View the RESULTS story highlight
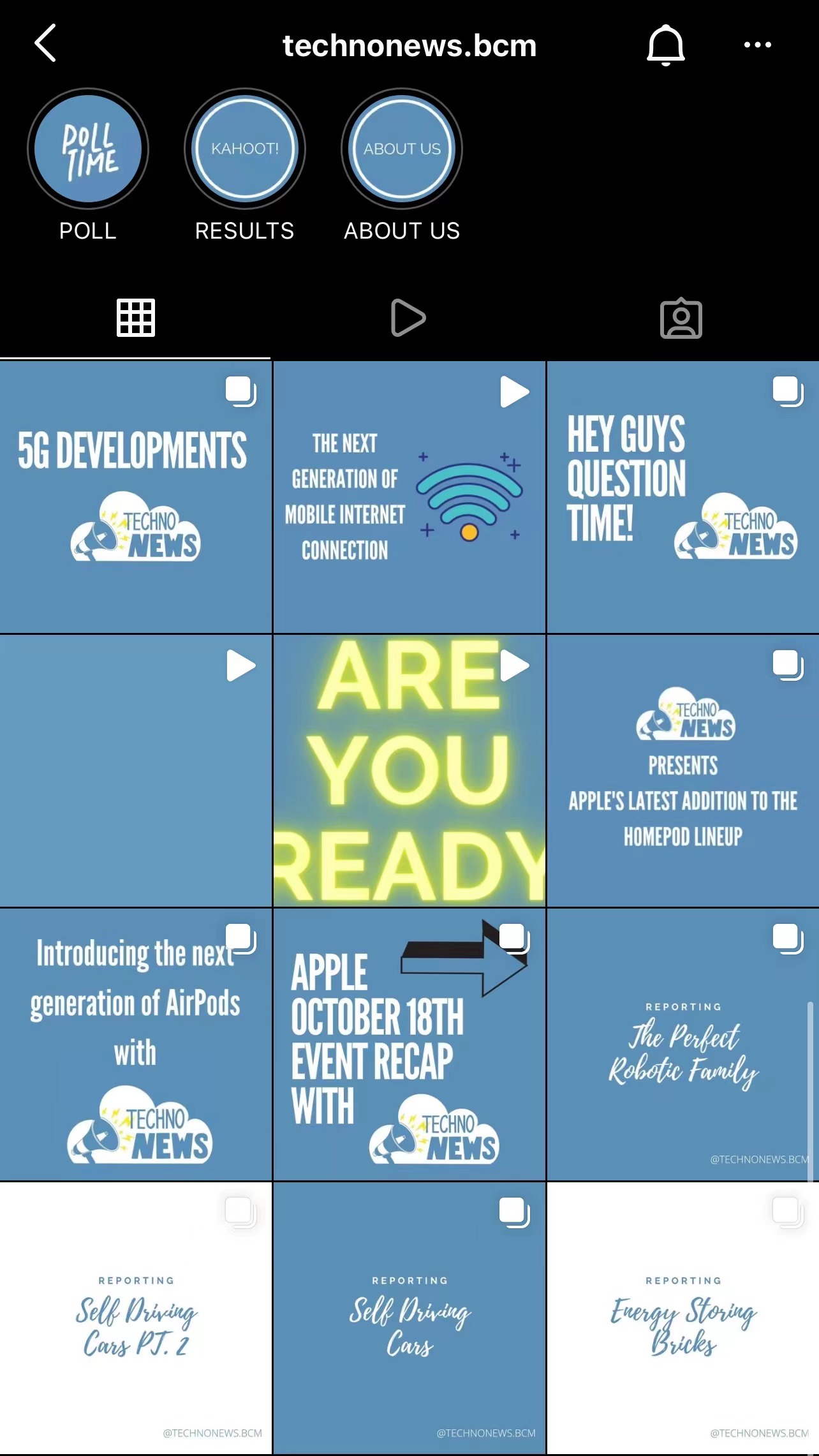819x1456 pixels. click(x=245, y=149)
